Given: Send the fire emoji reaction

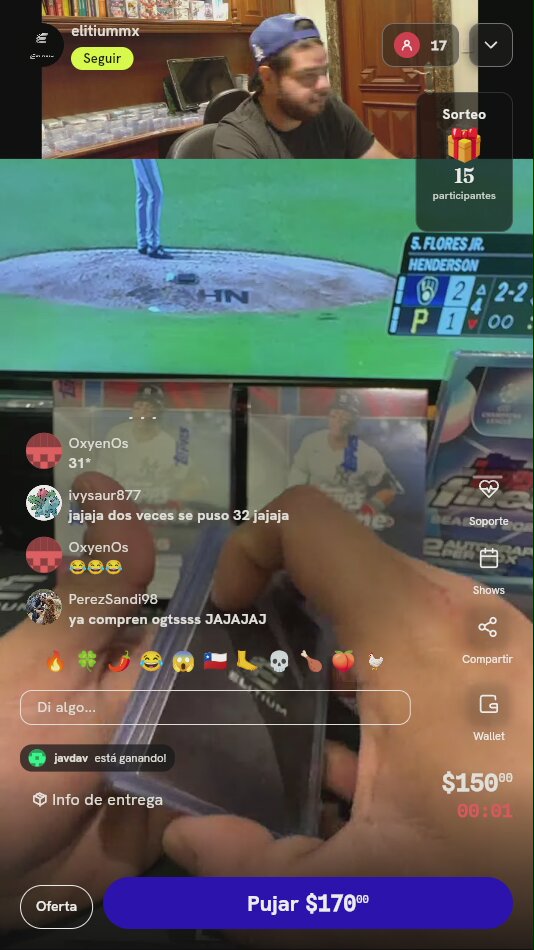Looking at the screenshot, I should [55, 662].
